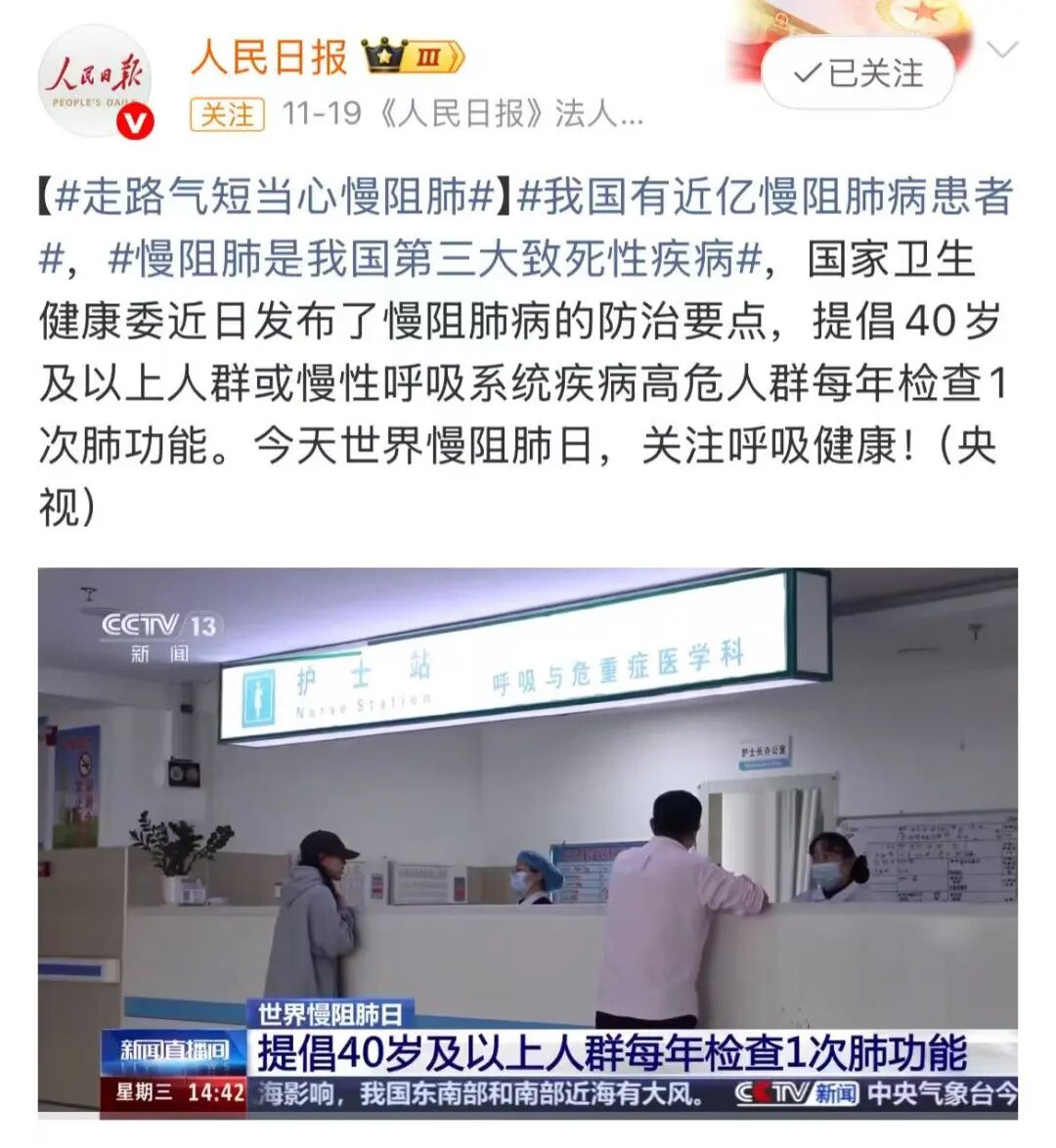Open the 人民日报 account name
This screenshot has height=1148, width=1056.
[x=269, y=59]
